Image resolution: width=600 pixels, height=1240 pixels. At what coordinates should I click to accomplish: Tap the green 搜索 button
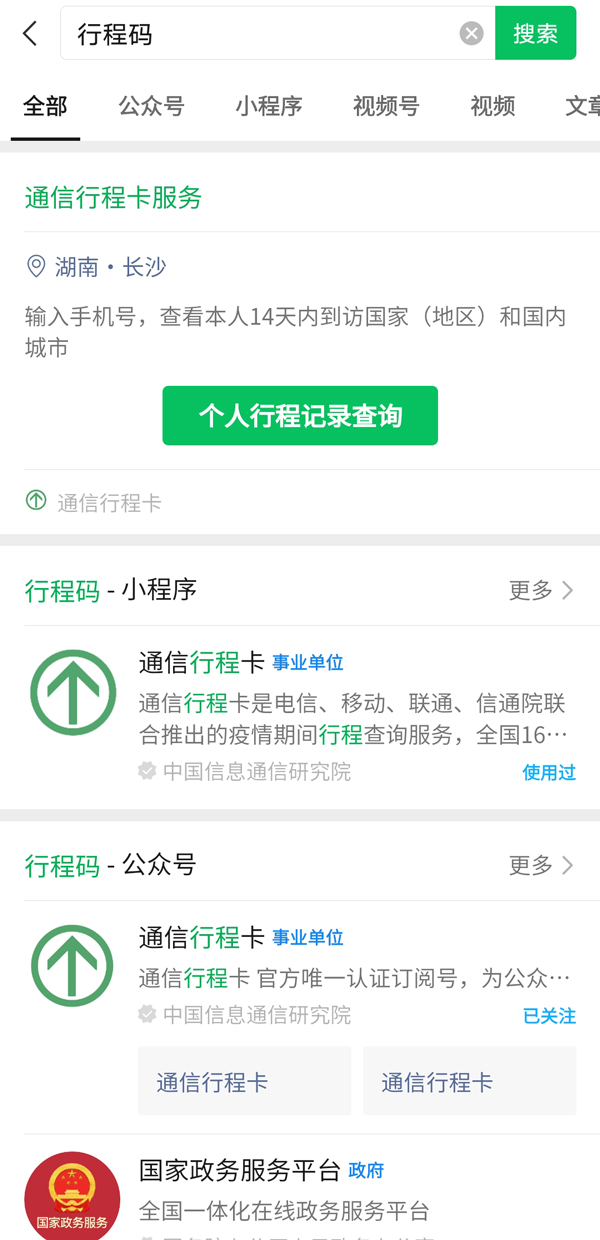click(x=535, y=33)
